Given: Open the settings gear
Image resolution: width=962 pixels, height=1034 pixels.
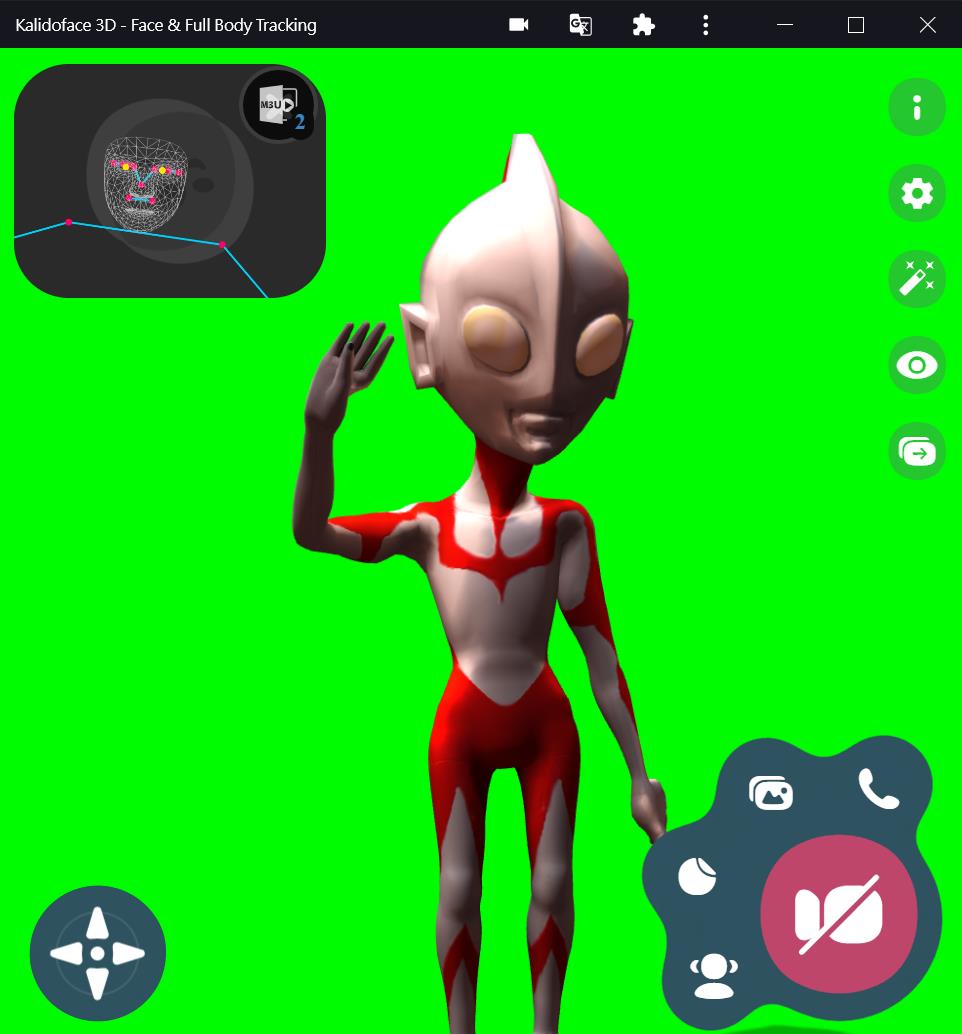Looking at the screenshot, I should (x=917, y=193).
